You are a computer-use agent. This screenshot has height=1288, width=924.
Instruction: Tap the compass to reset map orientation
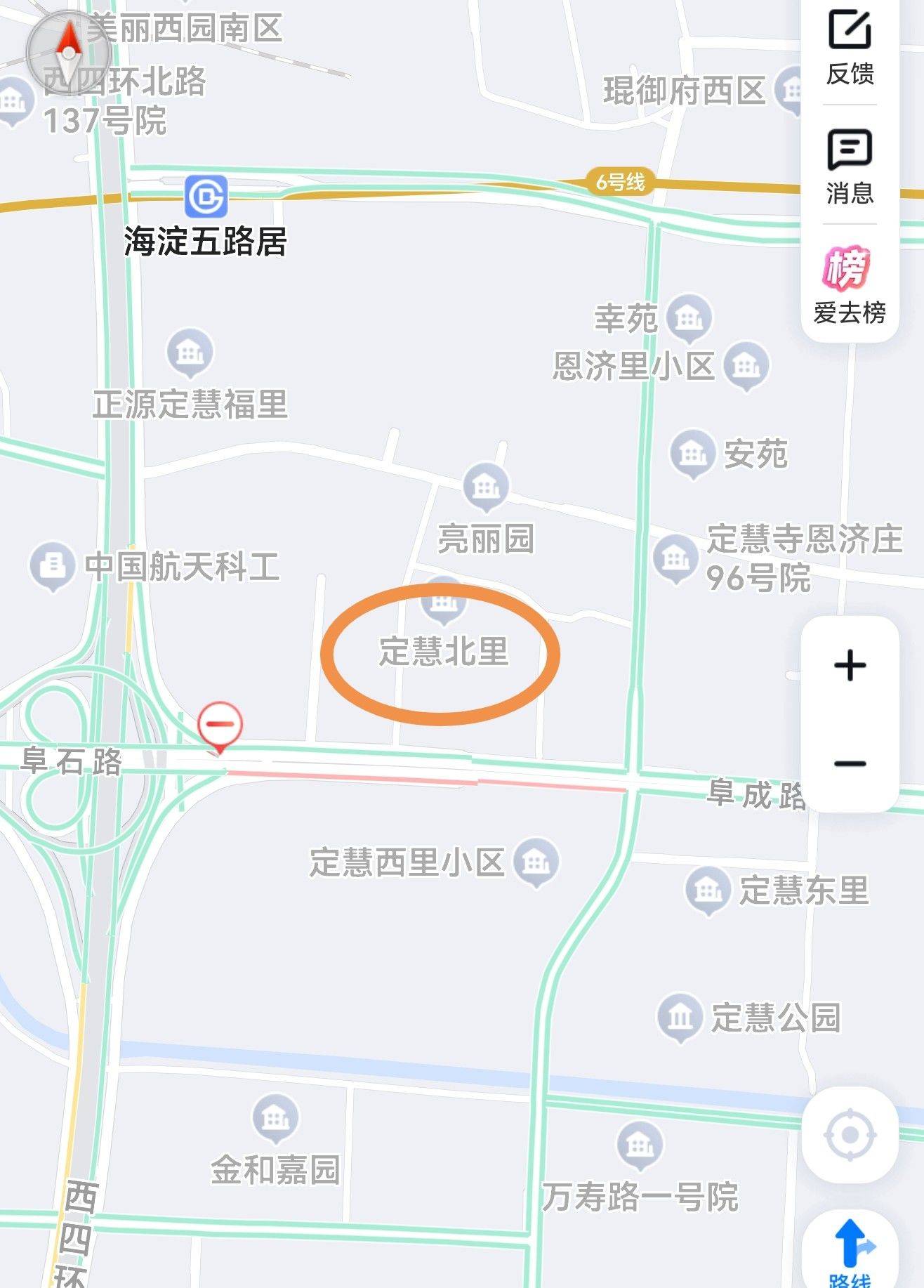tap(68, 51)
